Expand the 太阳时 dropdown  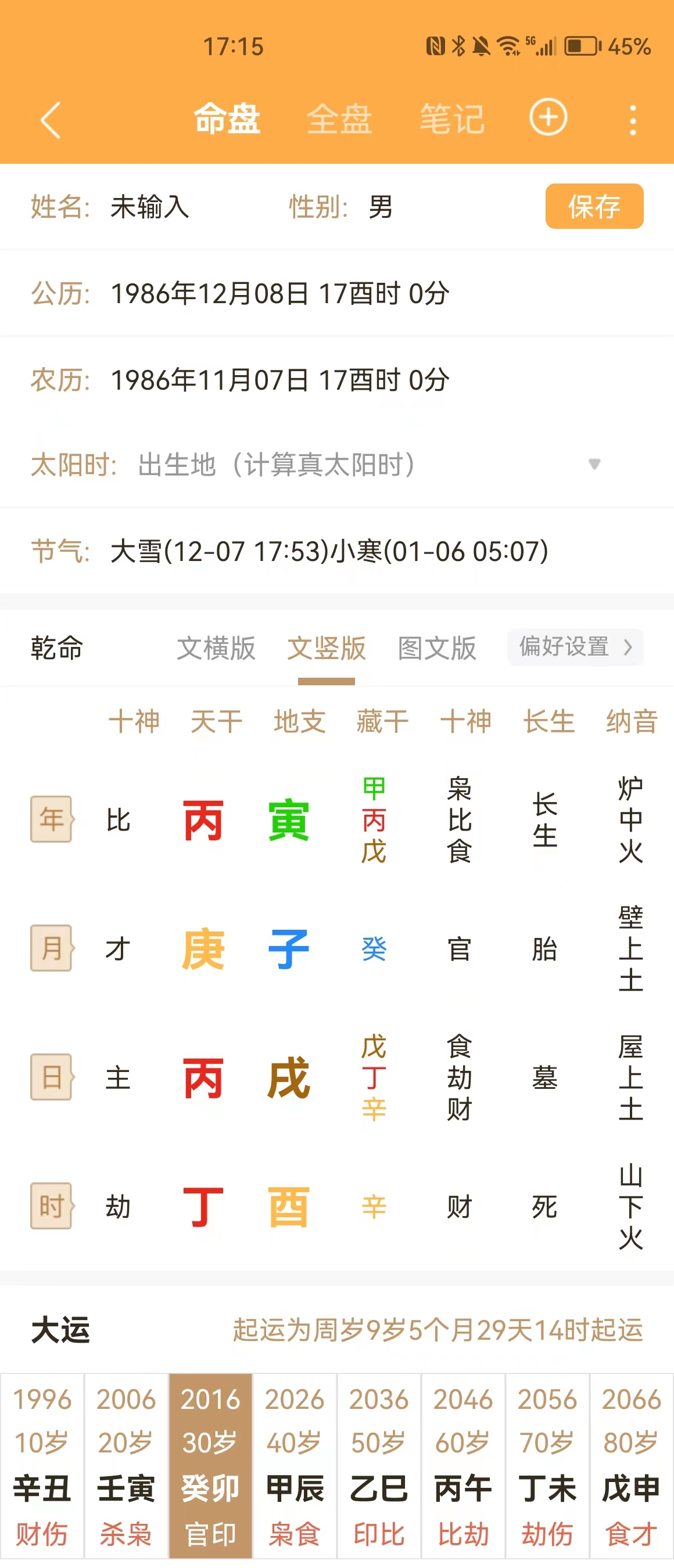pos(594,465)
